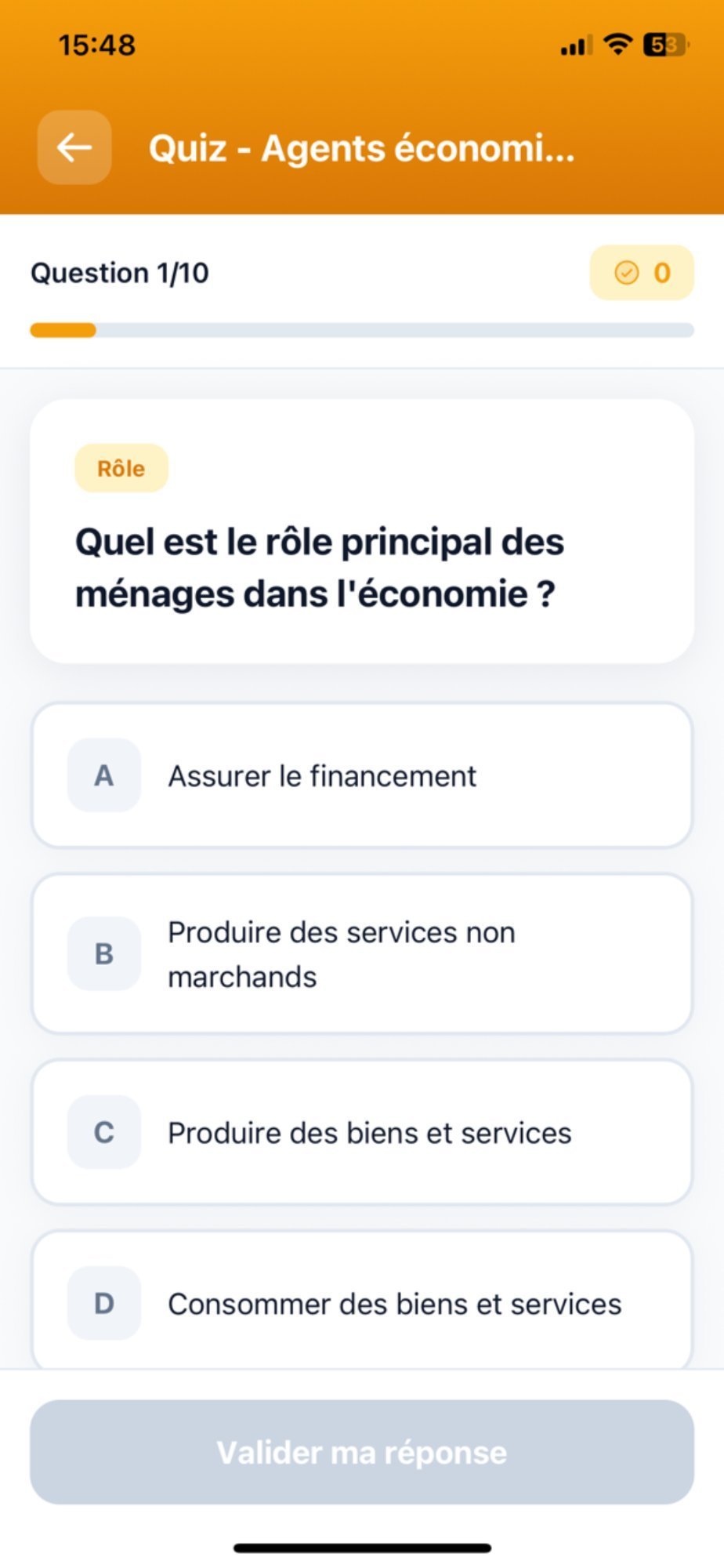Viewport: 724px width, 1568px height.
Task: Tap the 'Question 1/10' label
Action: [119, 272]
